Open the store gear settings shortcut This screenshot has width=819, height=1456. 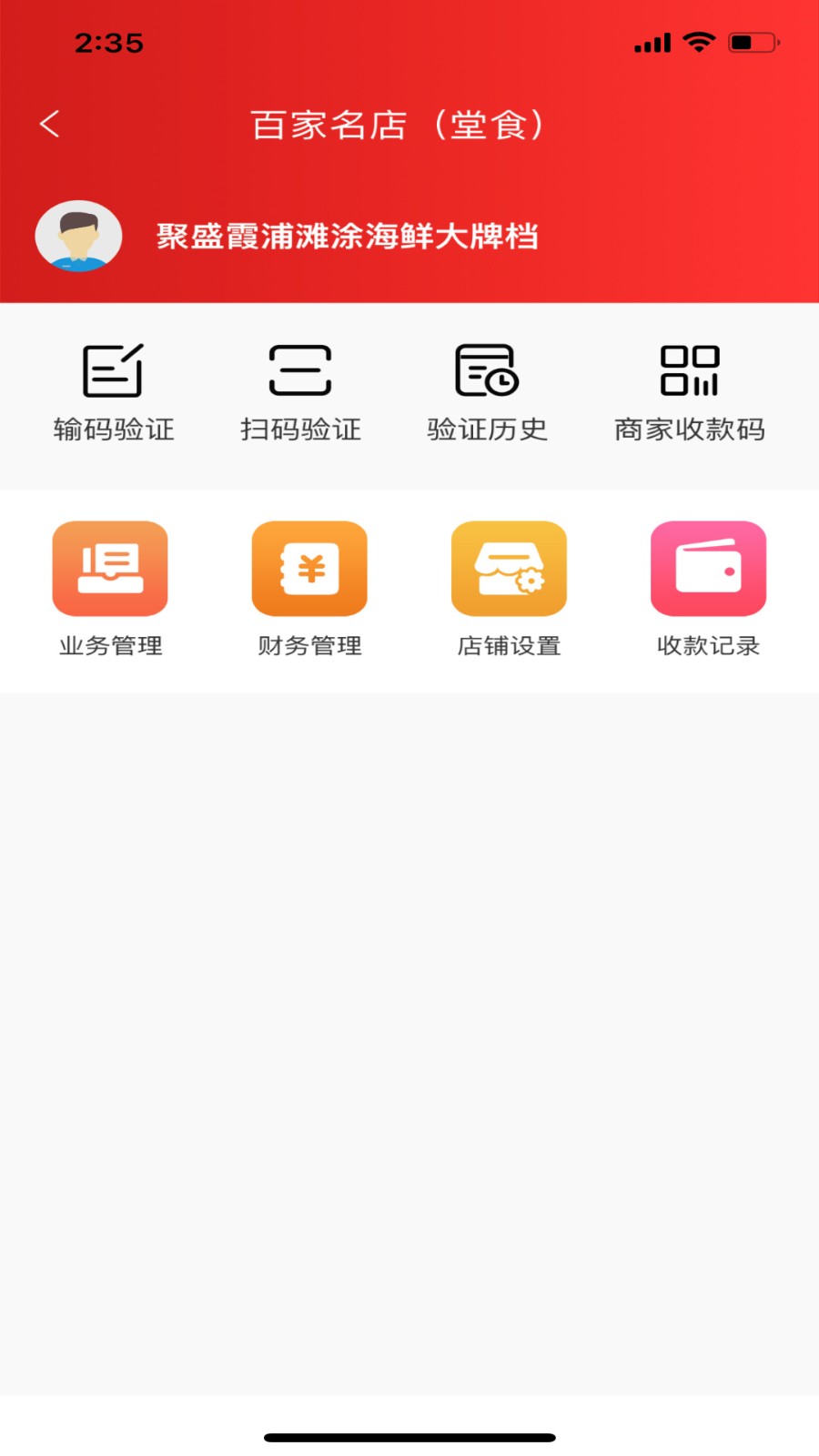pos(509,567)
